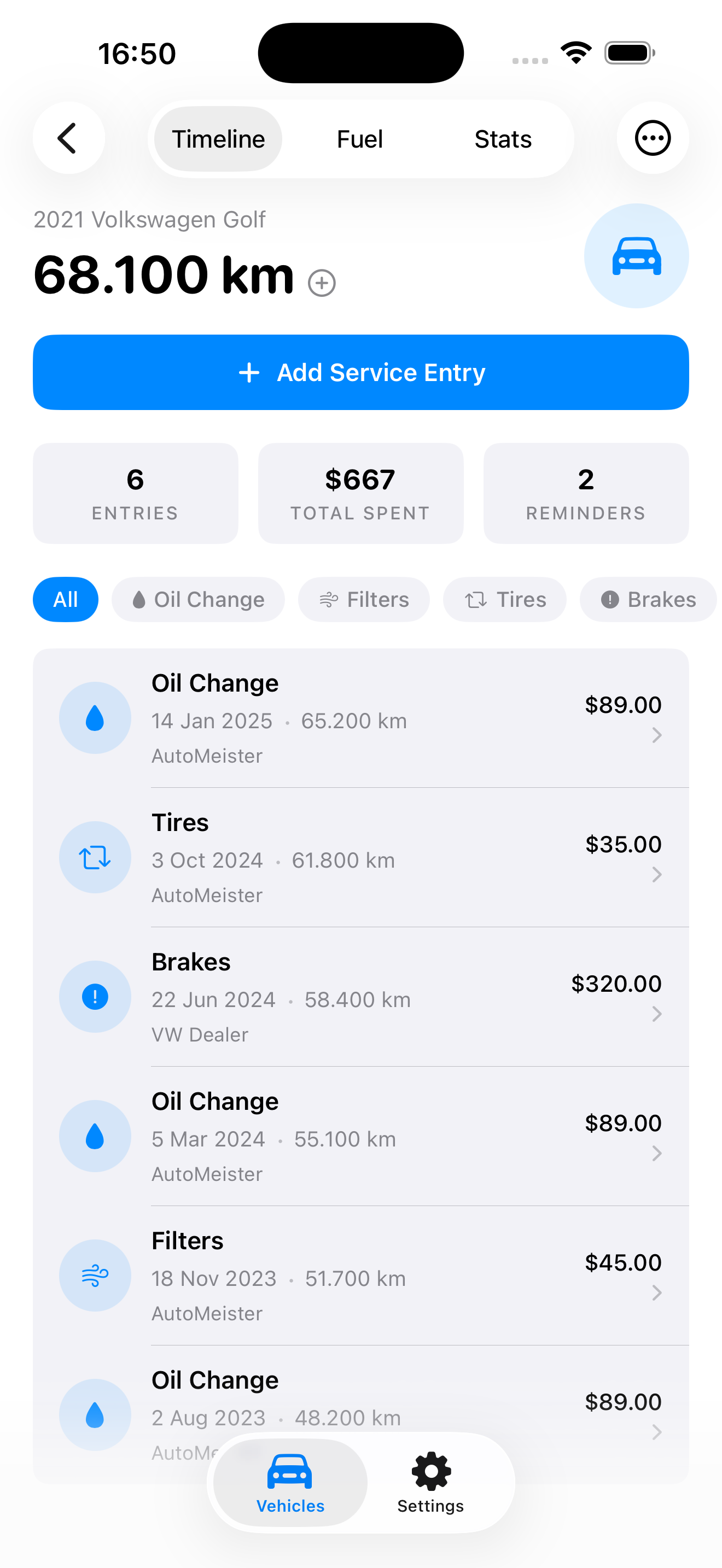Open the three-dot options menu
Image resolution: width=722 pixels, height=1568 pixels.
652,138
